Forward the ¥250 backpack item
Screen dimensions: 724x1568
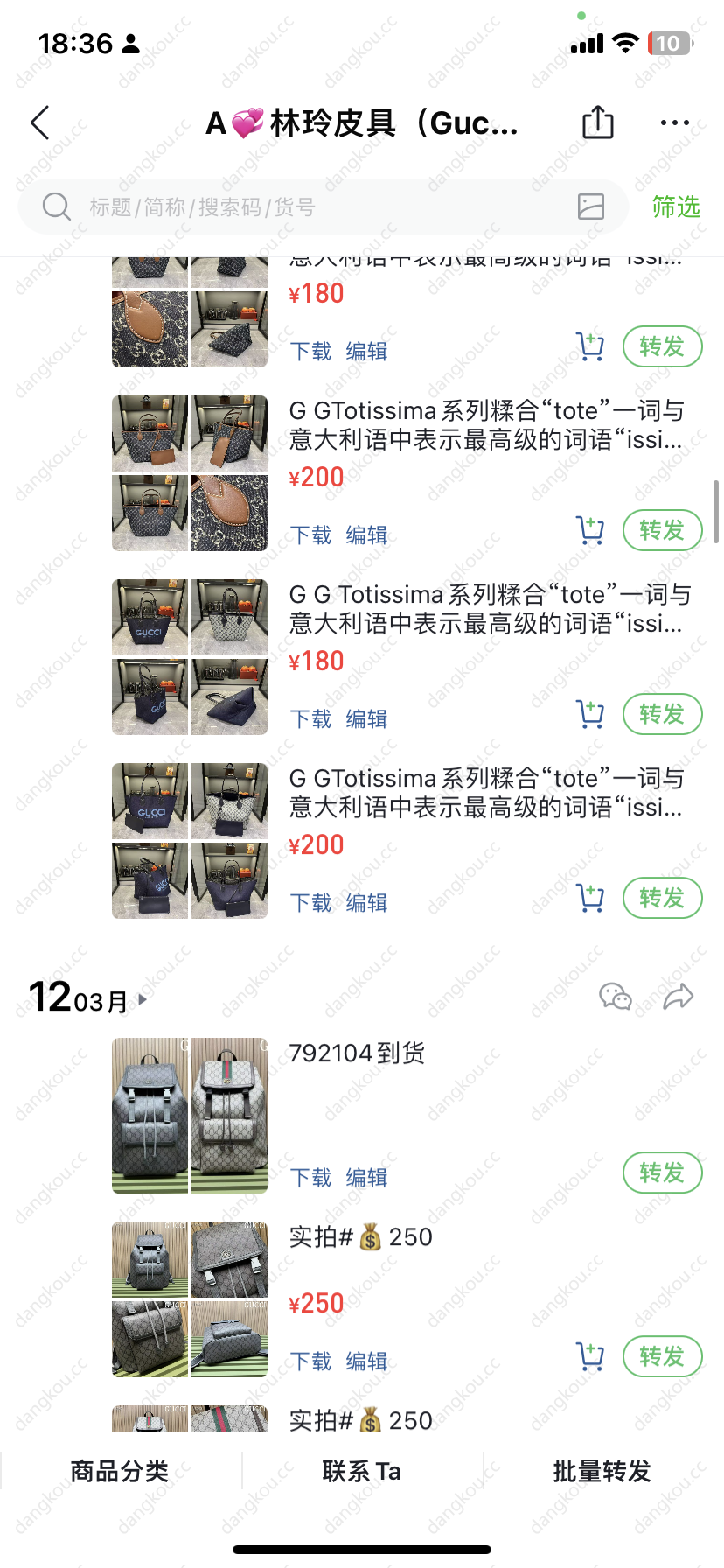(662, 1356)
